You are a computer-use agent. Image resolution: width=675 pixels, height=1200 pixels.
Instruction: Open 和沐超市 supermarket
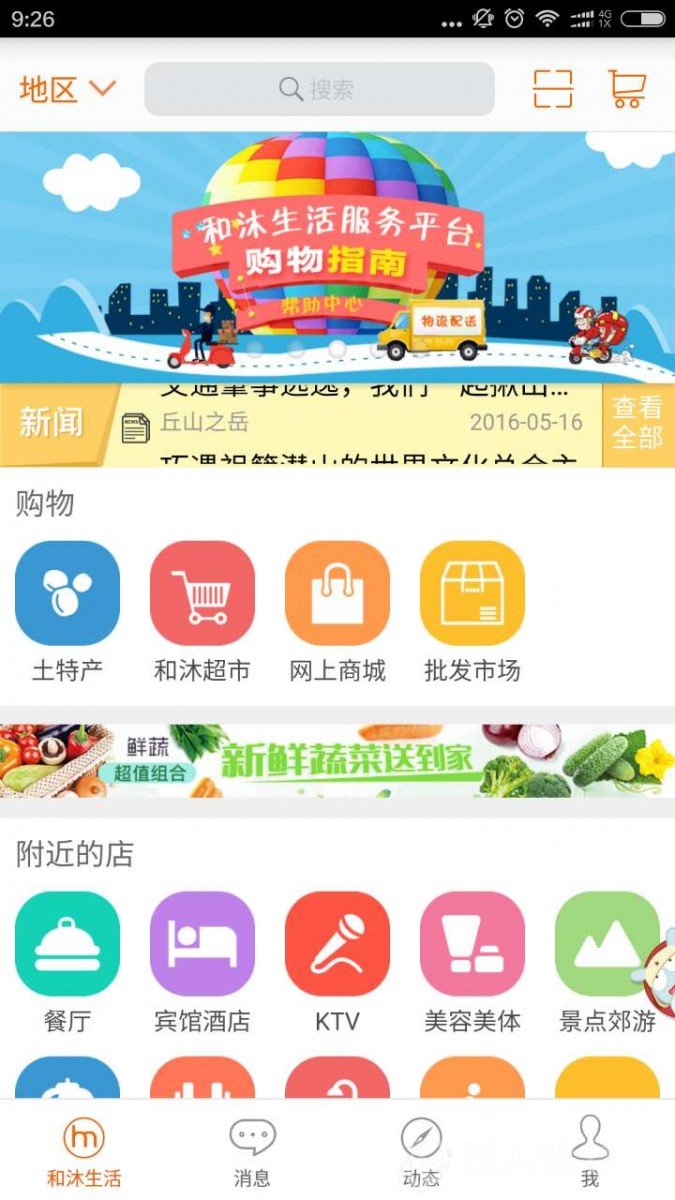[202, 610]
